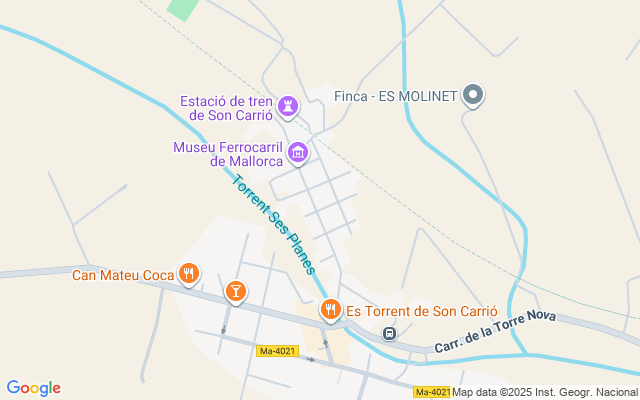Open the Can Mateu Coca restaurant marker
This screenshot has height=400, width=640.
(x=188, y=272)
